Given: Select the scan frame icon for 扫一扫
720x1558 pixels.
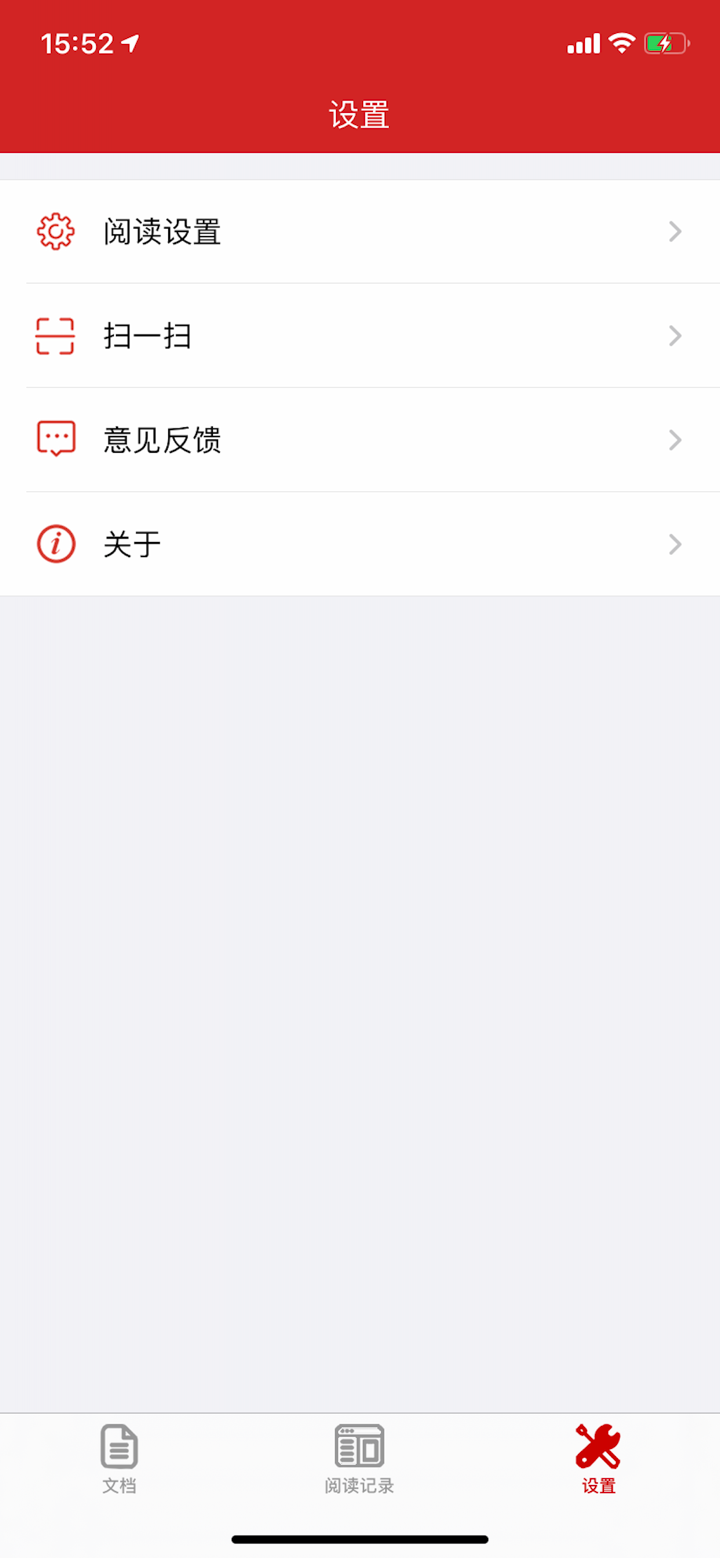Looking at the screenshot, I should click(x=57, y=336).
